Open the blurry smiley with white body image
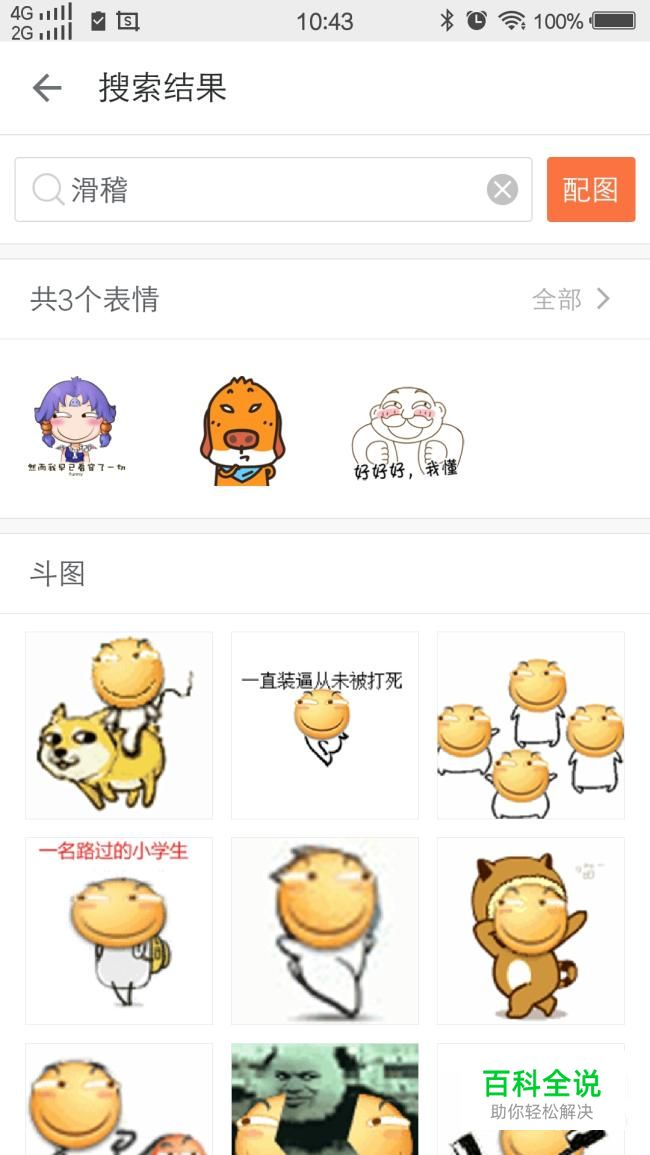The width and height of the screenshot is (650, 1155). tap(325, 931)
